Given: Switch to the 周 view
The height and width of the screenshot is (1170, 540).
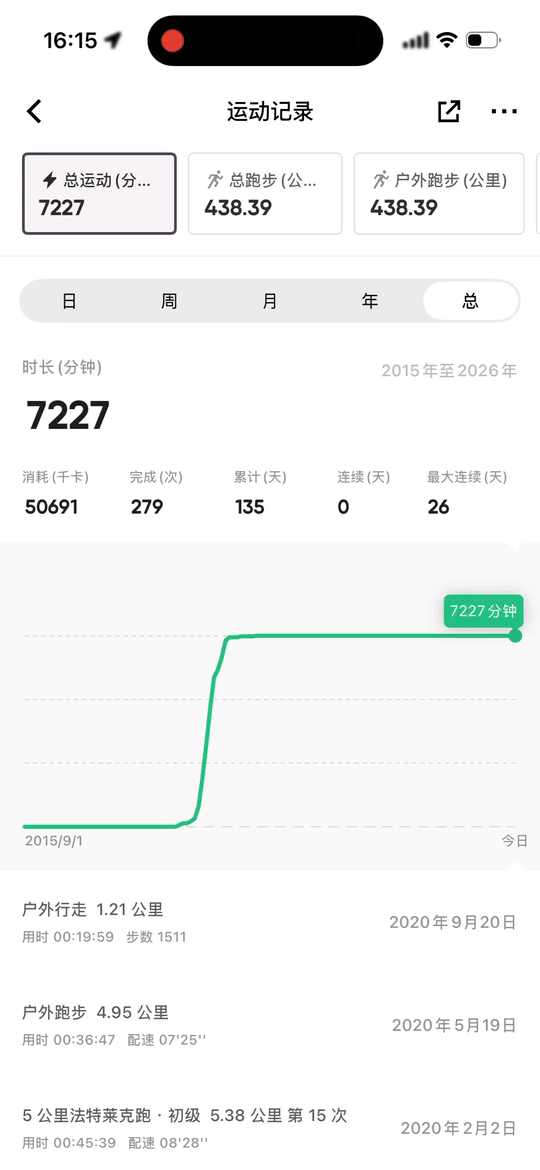Looking at the screenshot, I should click(169, 301).
